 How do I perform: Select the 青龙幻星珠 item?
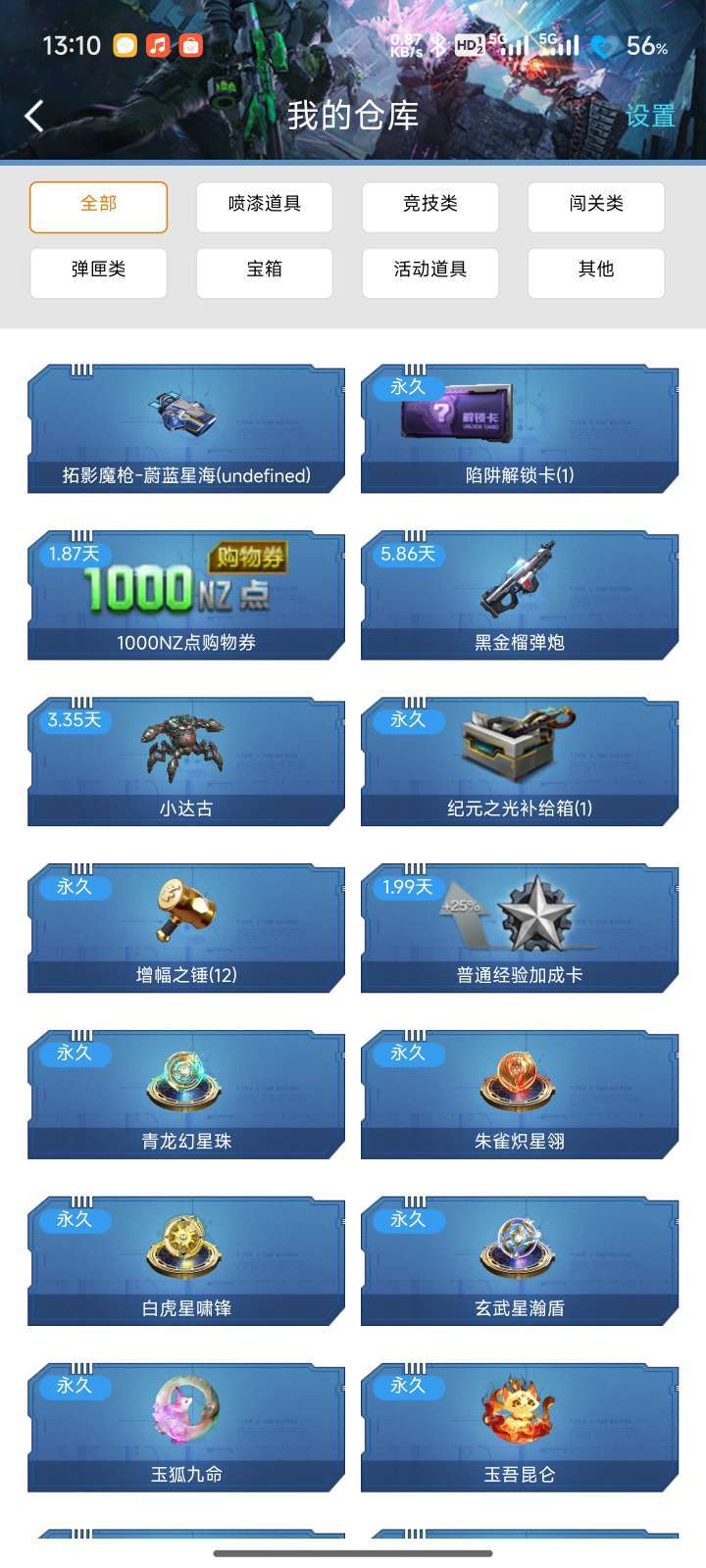[x=186, y=1095]
